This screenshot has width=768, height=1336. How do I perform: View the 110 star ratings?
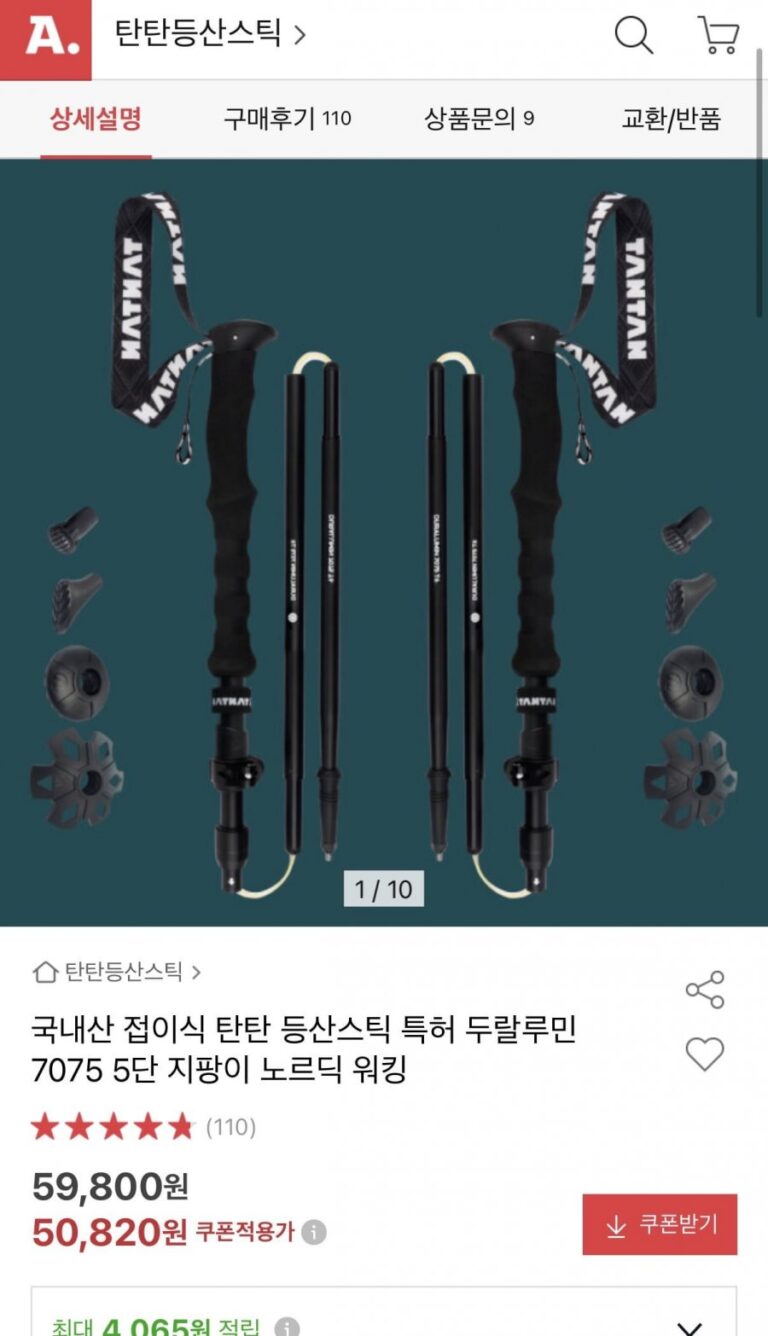[143, 1127]
